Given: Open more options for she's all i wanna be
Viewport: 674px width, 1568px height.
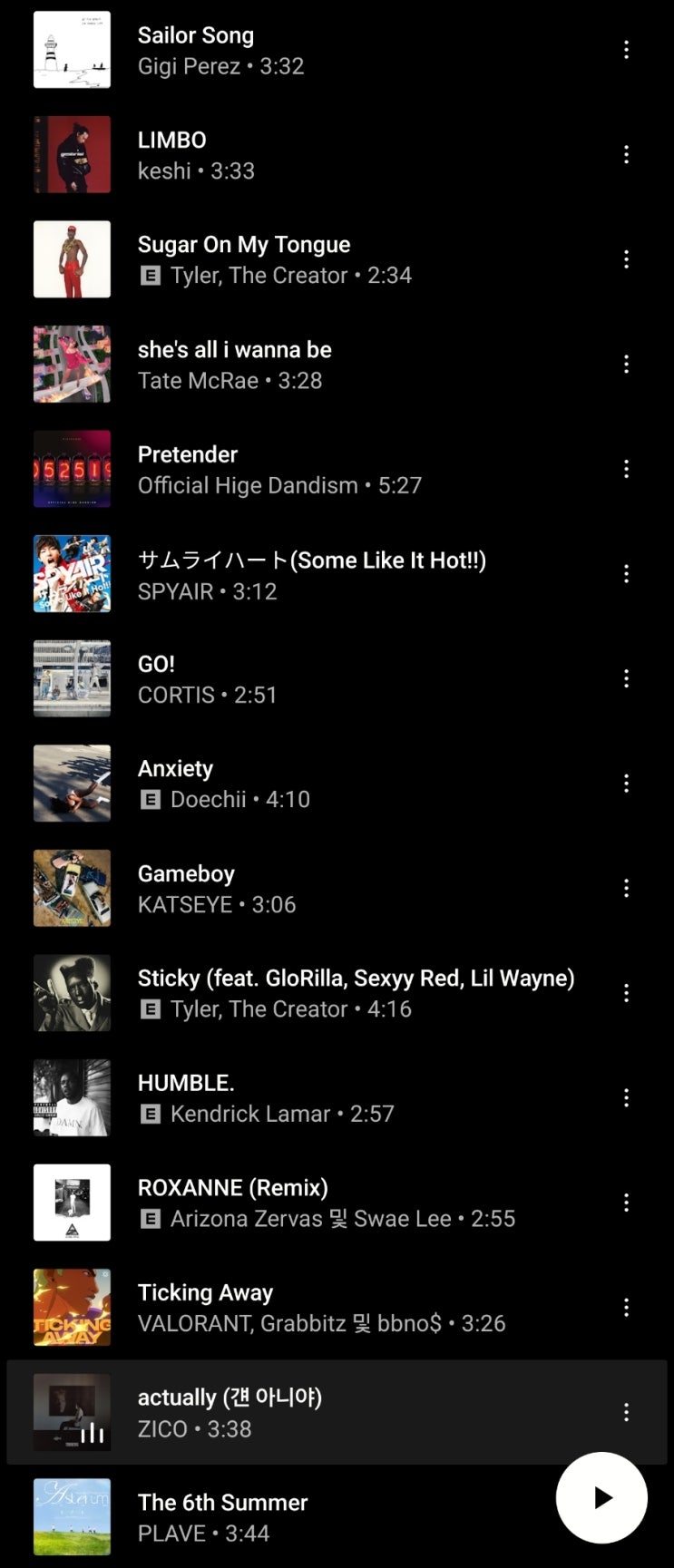Looking at the screenshot, I should 626,365.
